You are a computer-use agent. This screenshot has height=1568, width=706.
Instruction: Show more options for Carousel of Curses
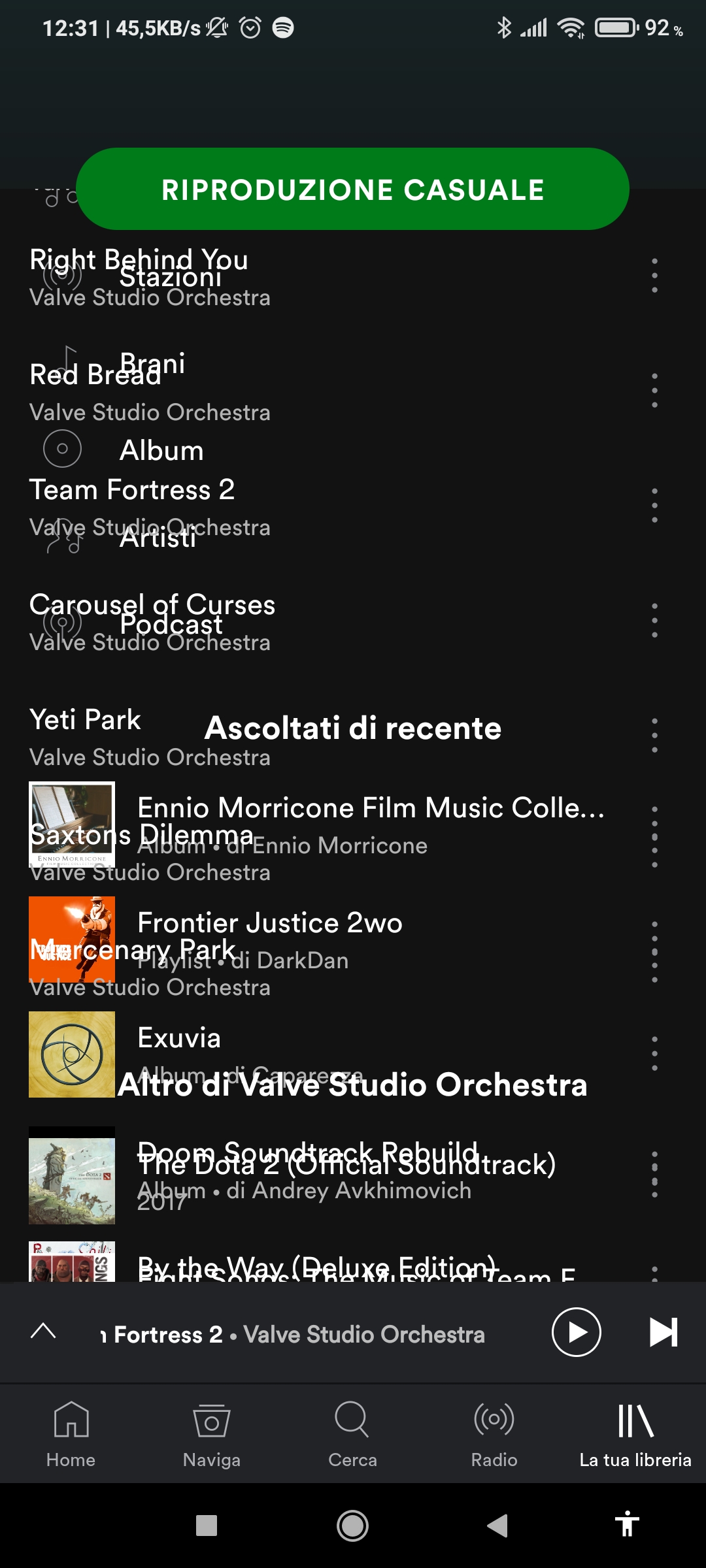click(x=654, y=621)
